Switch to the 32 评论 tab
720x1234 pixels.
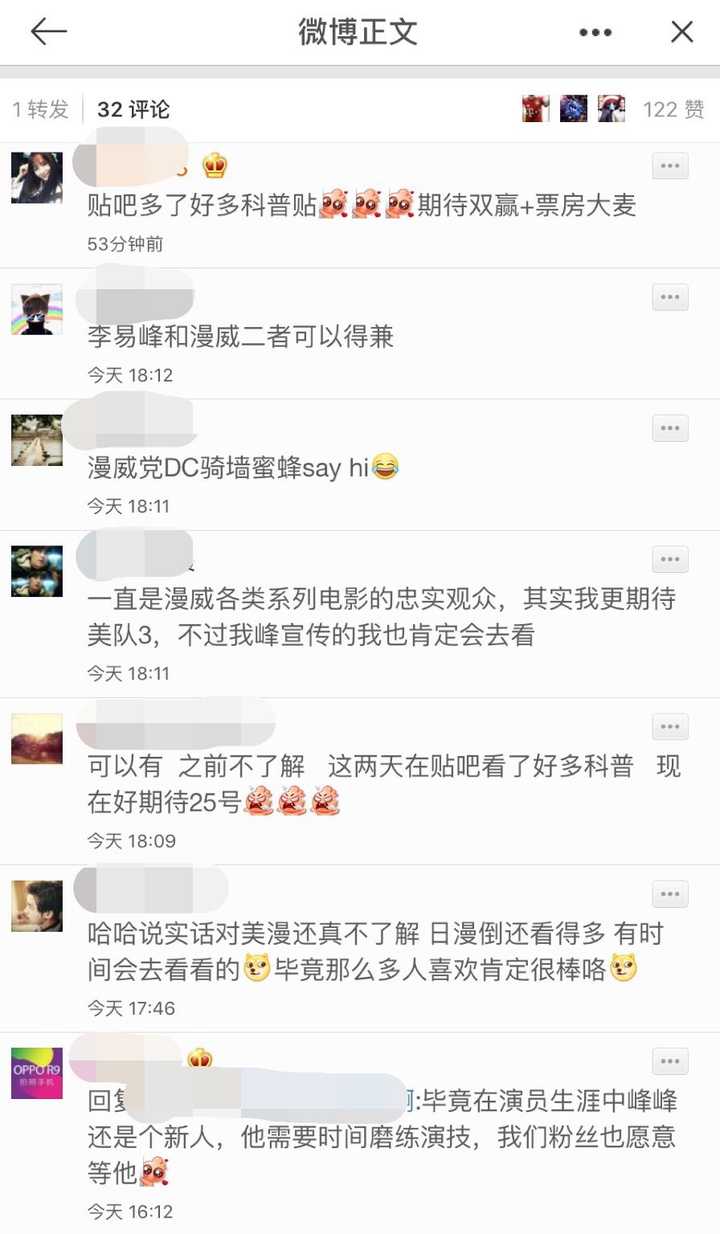click(133, 109)
